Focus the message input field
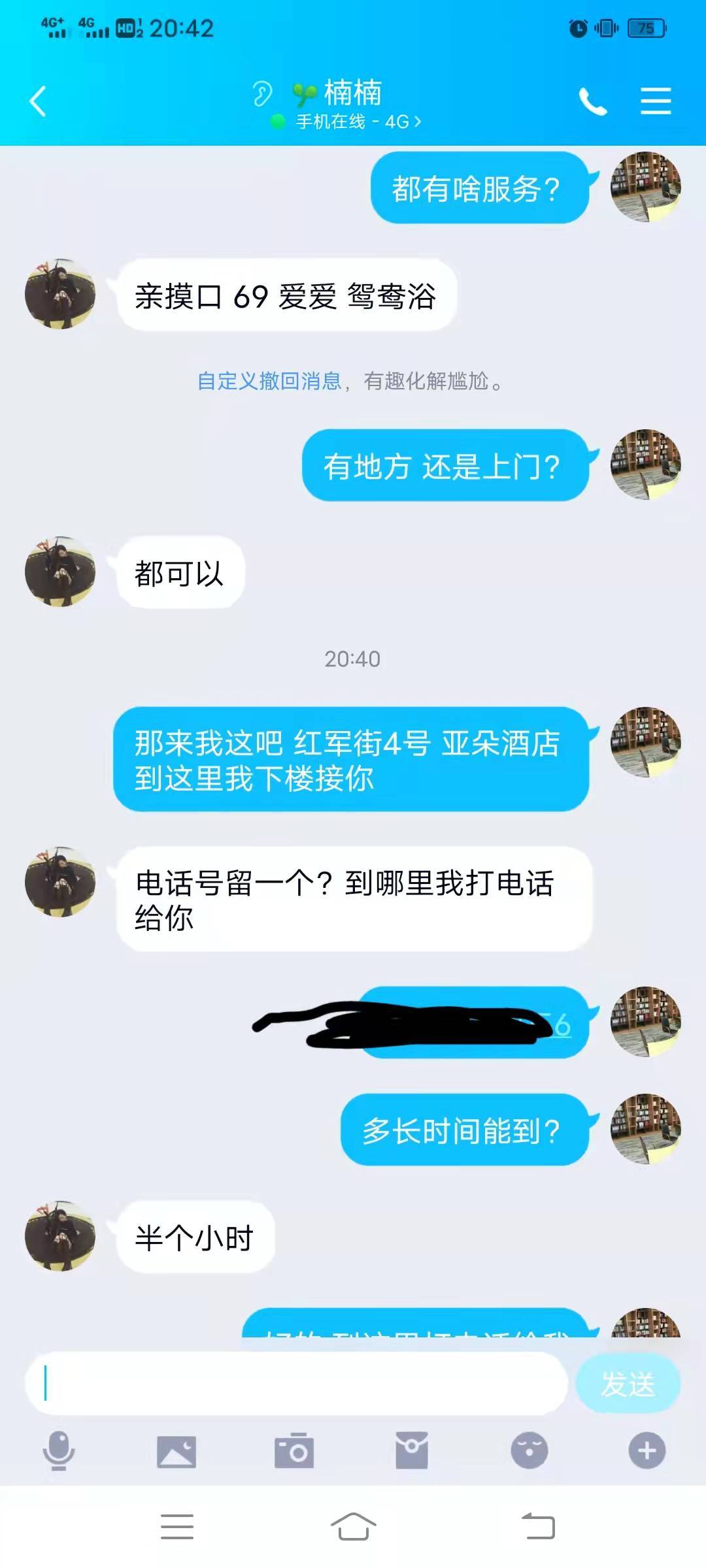The height and width of the screenshot is (1568, 706). pos(294,1383)
